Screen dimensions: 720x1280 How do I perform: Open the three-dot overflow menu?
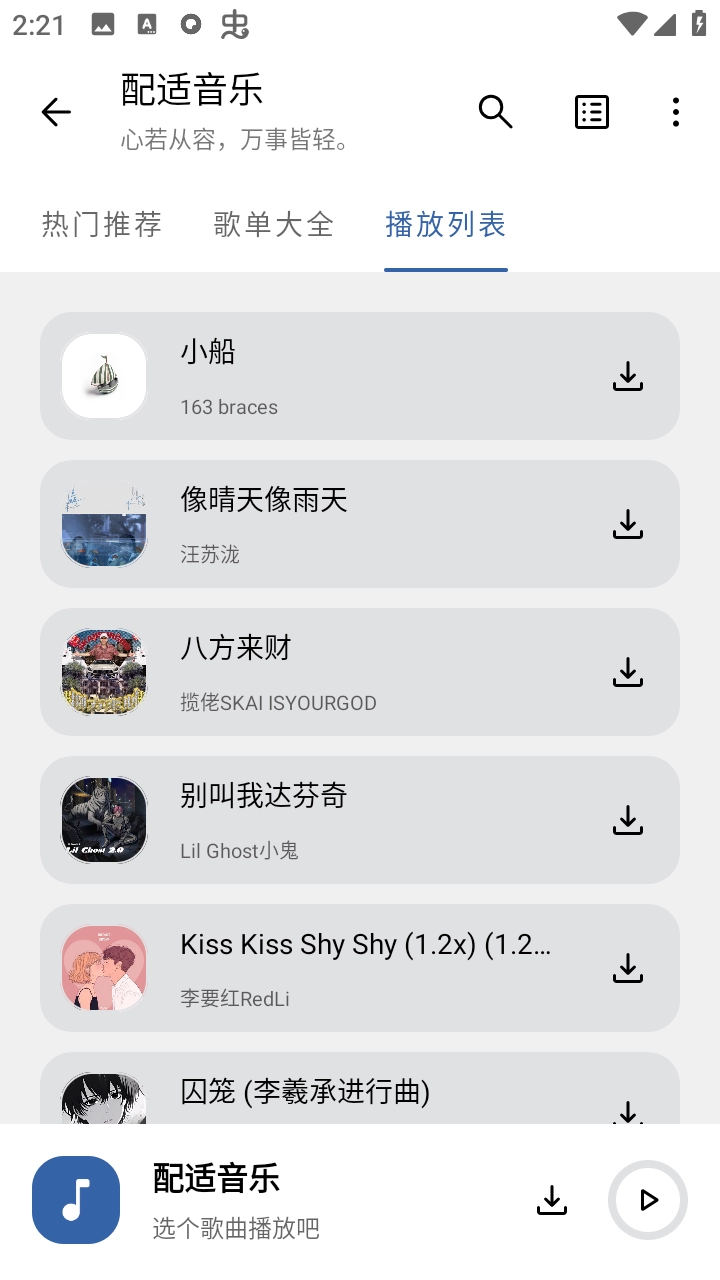pyautogui.click(x=676, y=112)
